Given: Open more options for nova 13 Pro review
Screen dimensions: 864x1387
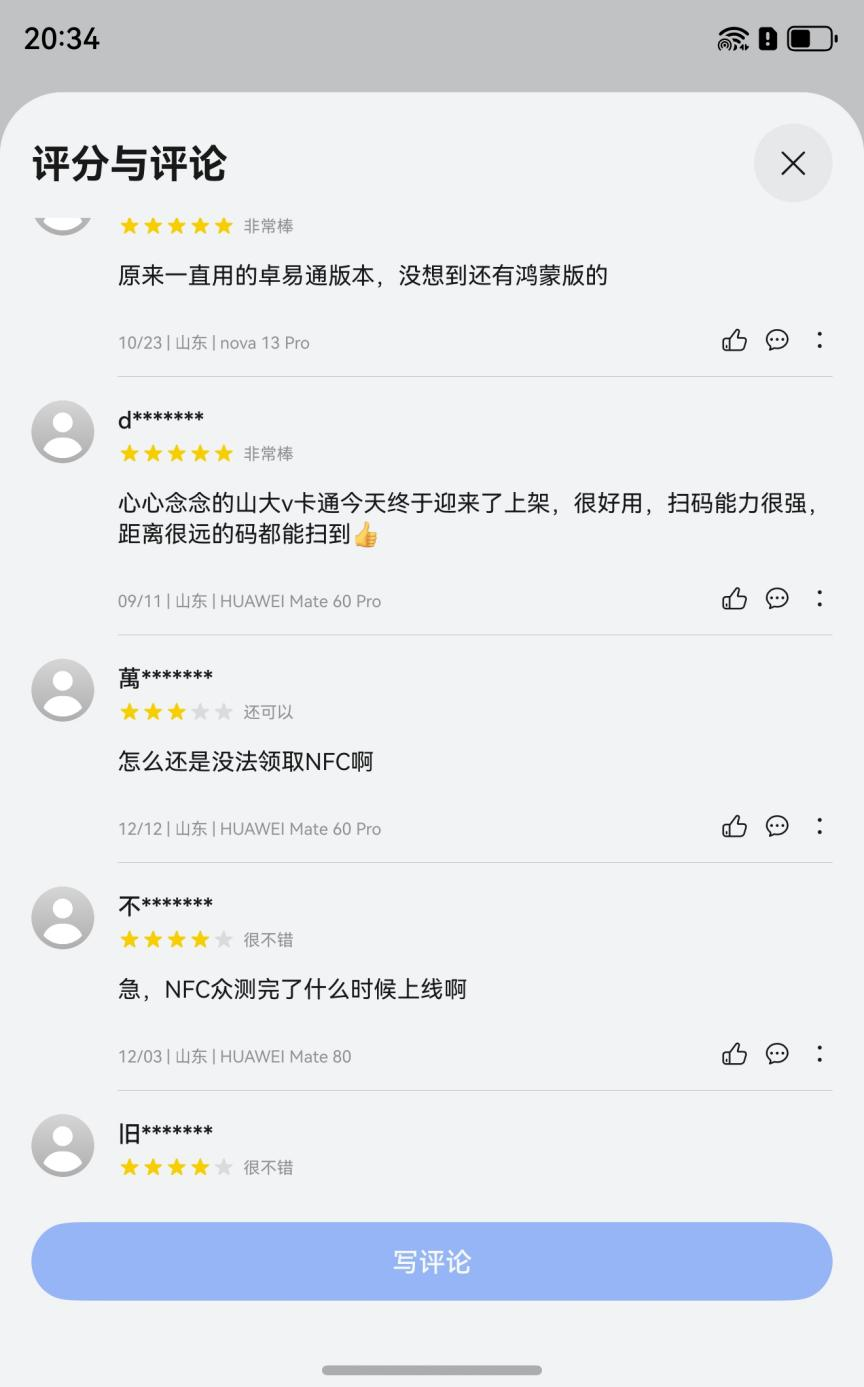Looking at the screenshot, I should (819, 341).
